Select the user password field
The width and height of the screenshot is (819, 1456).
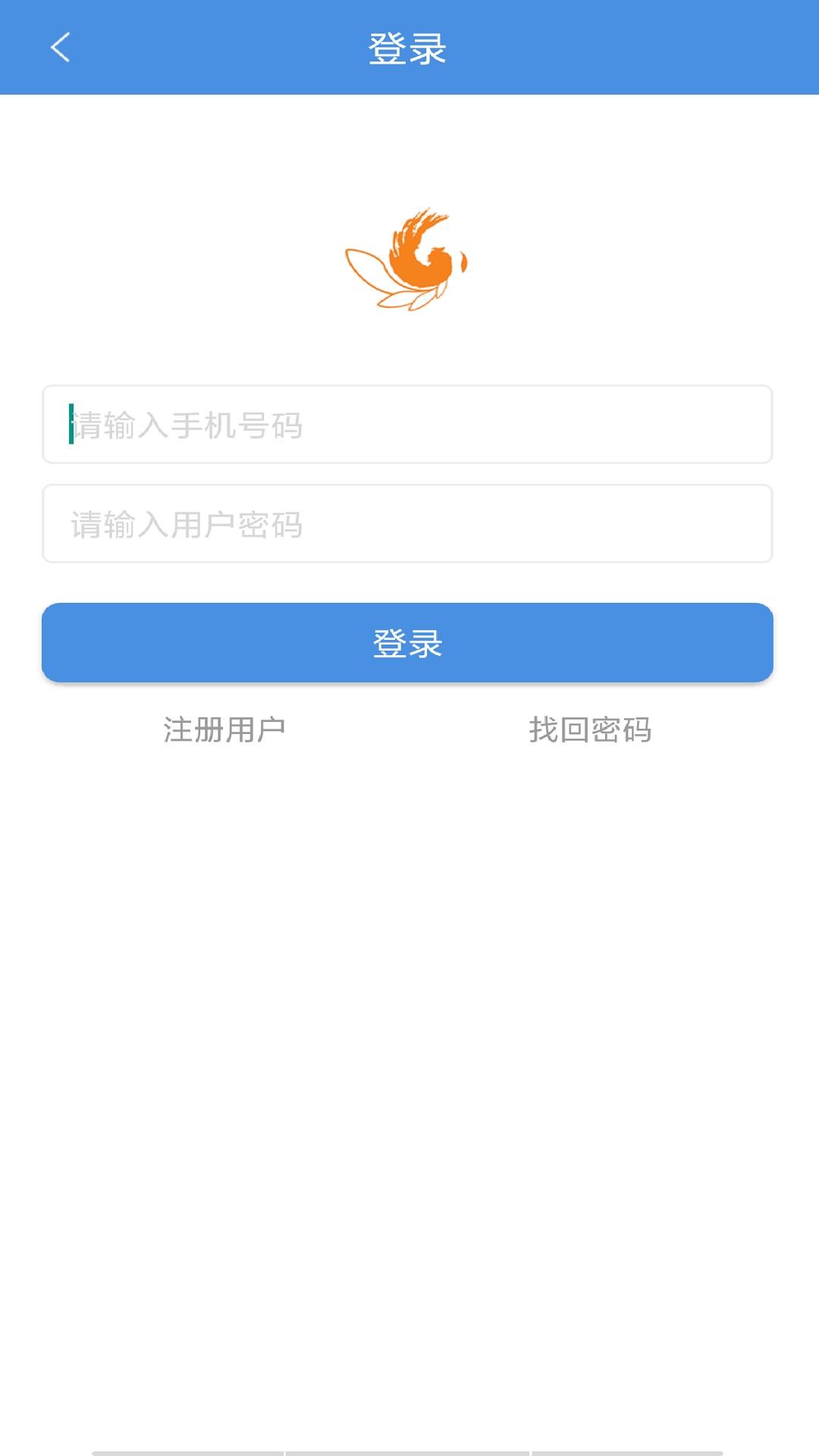point(407,524)
